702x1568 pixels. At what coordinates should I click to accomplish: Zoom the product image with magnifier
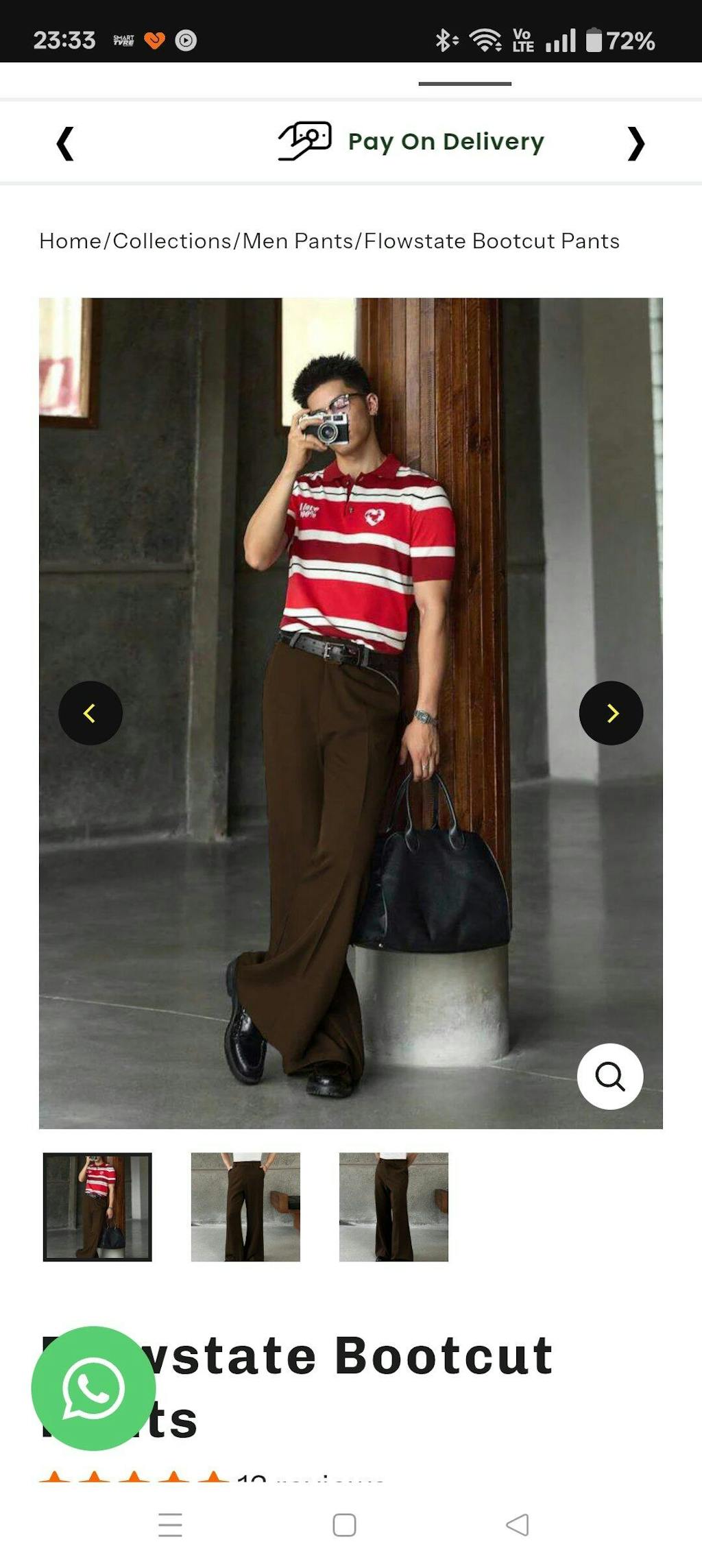tap(609, 1076)
